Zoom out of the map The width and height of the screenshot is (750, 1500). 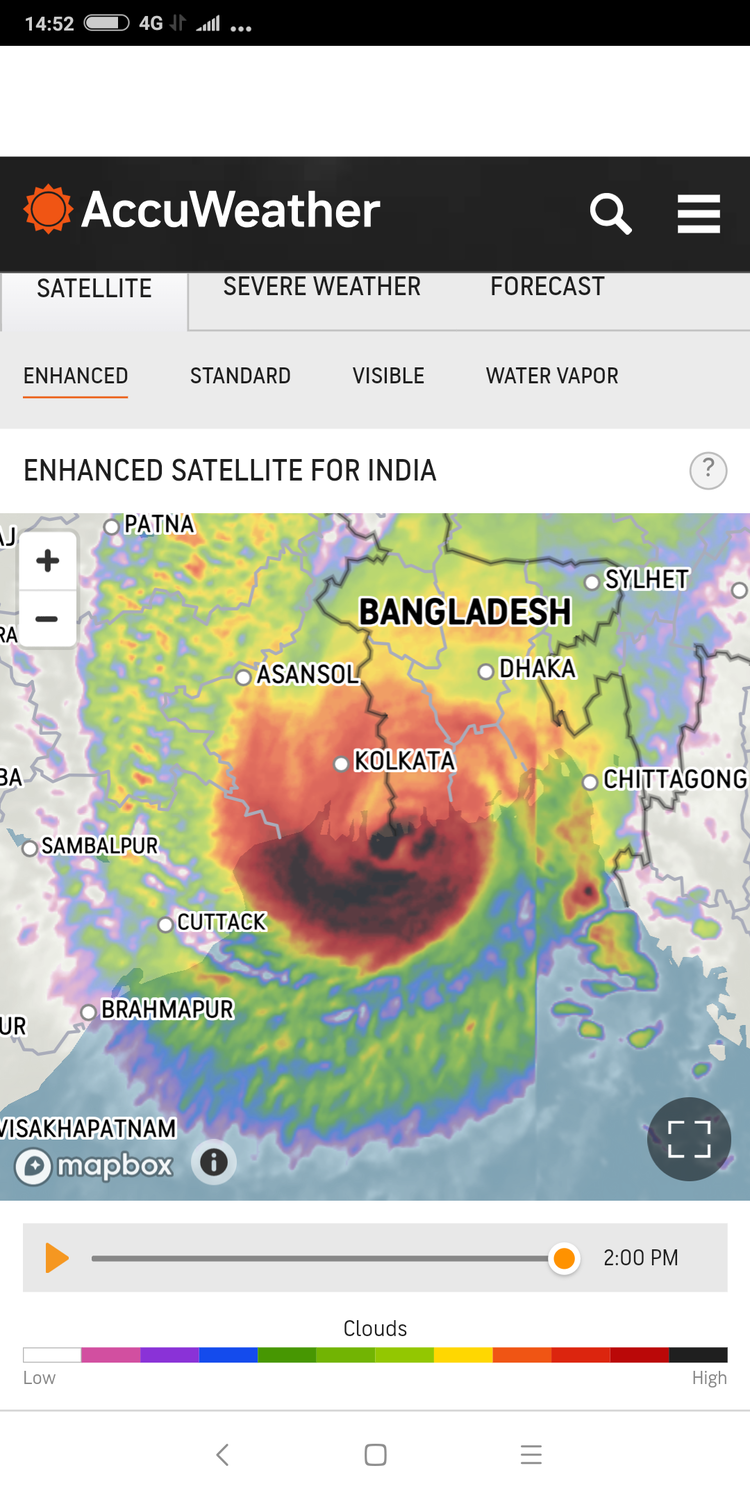47,619
